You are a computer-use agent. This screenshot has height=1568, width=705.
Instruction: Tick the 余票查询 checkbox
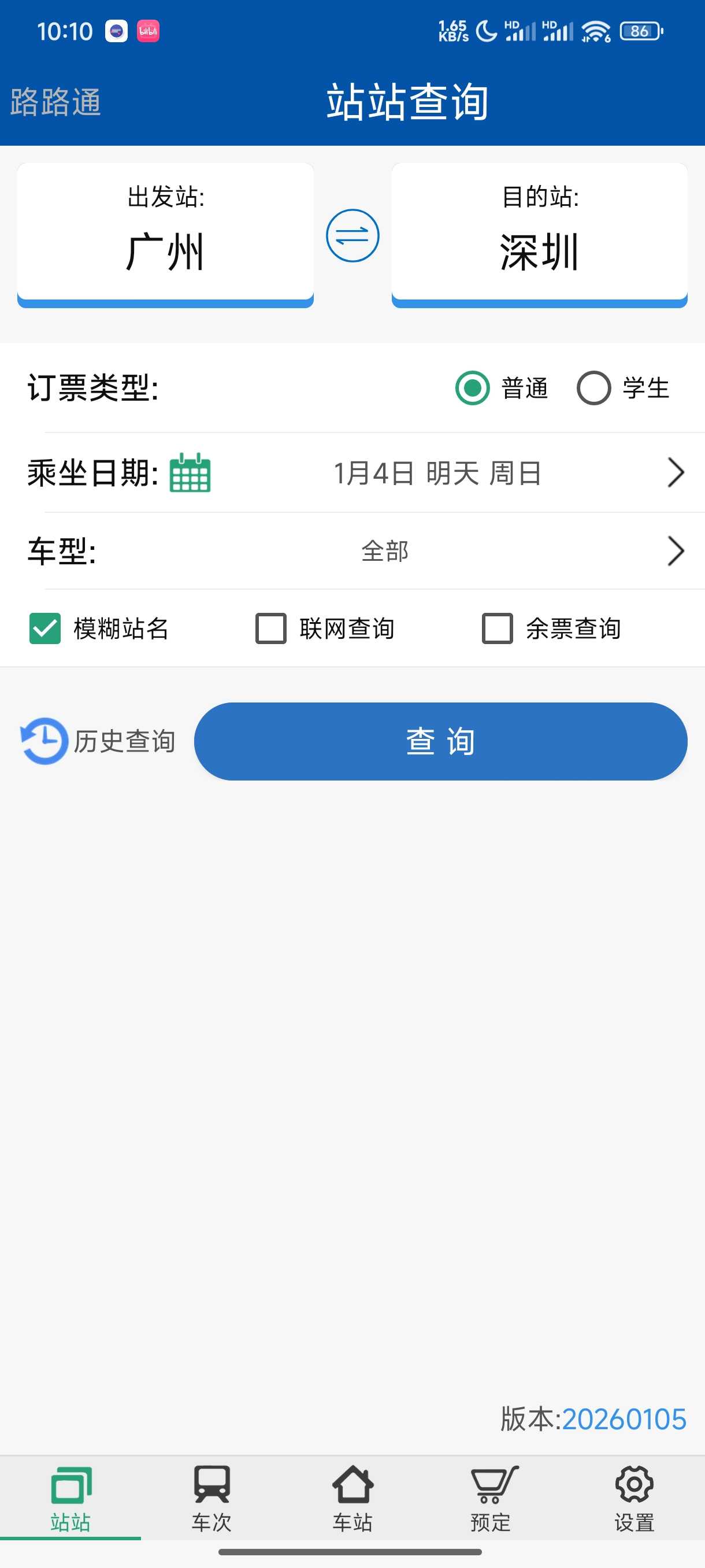click(x=498, y=628)
